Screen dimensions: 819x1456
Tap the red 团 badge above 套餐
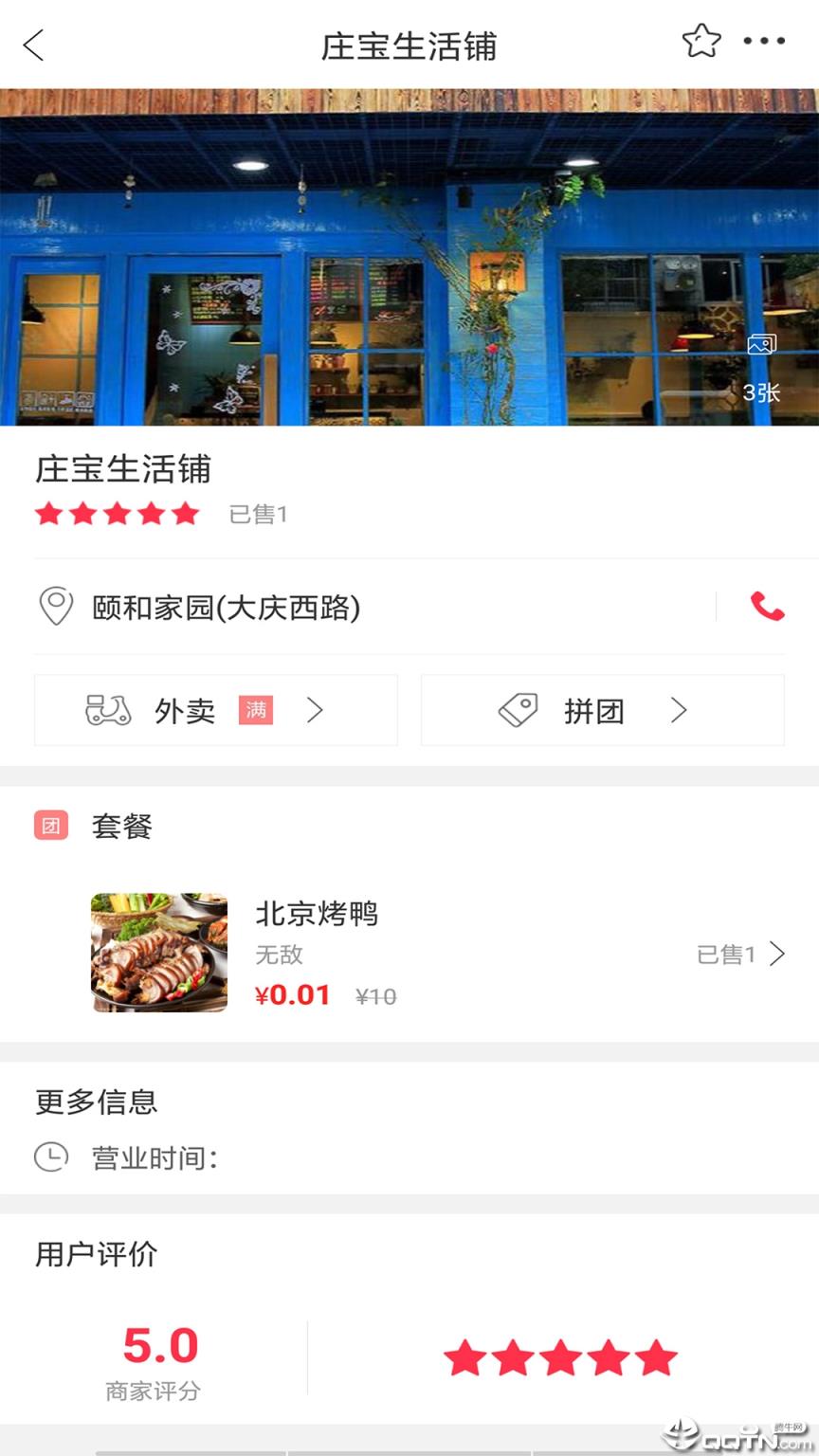(51, 826)
